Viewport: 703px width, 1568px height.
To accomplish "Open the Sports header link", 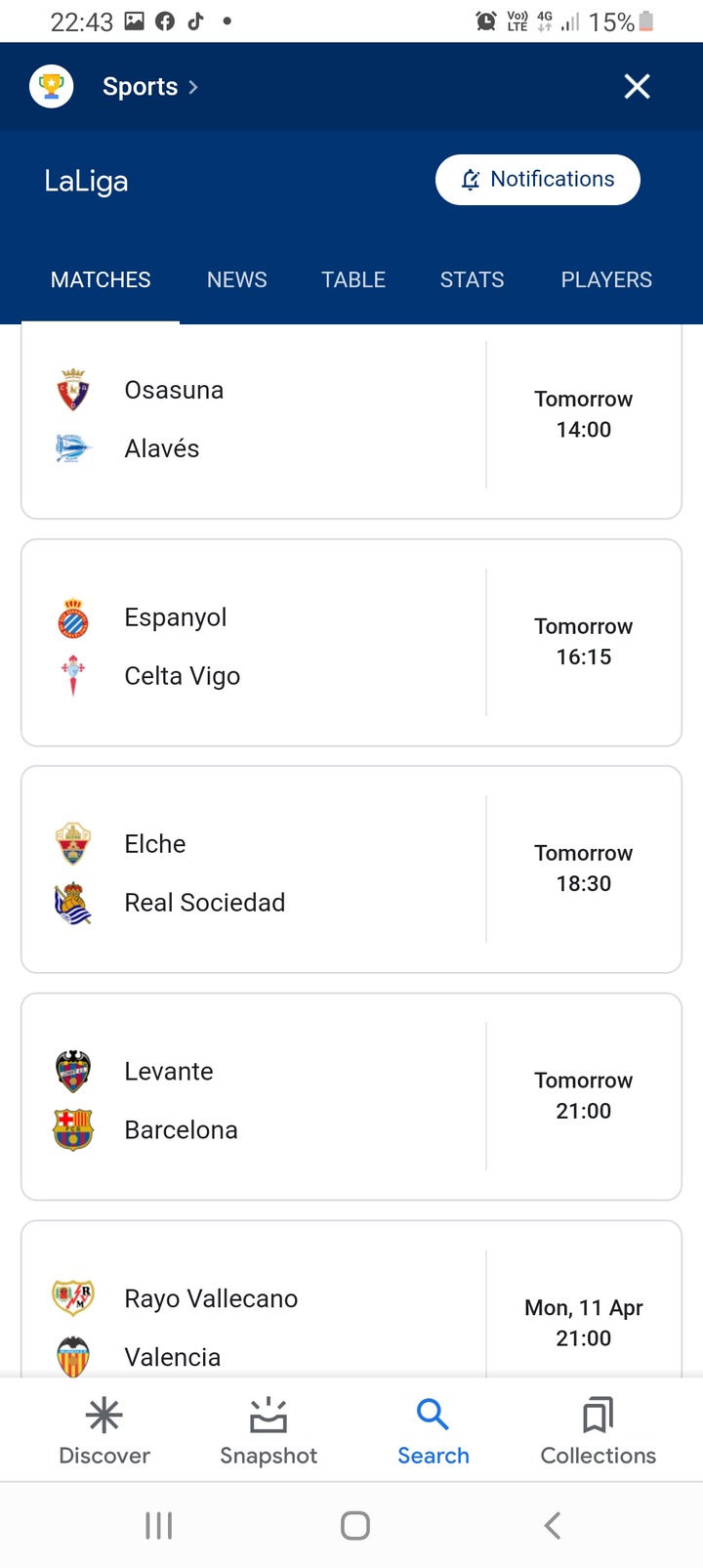I will tap(150, 87).
